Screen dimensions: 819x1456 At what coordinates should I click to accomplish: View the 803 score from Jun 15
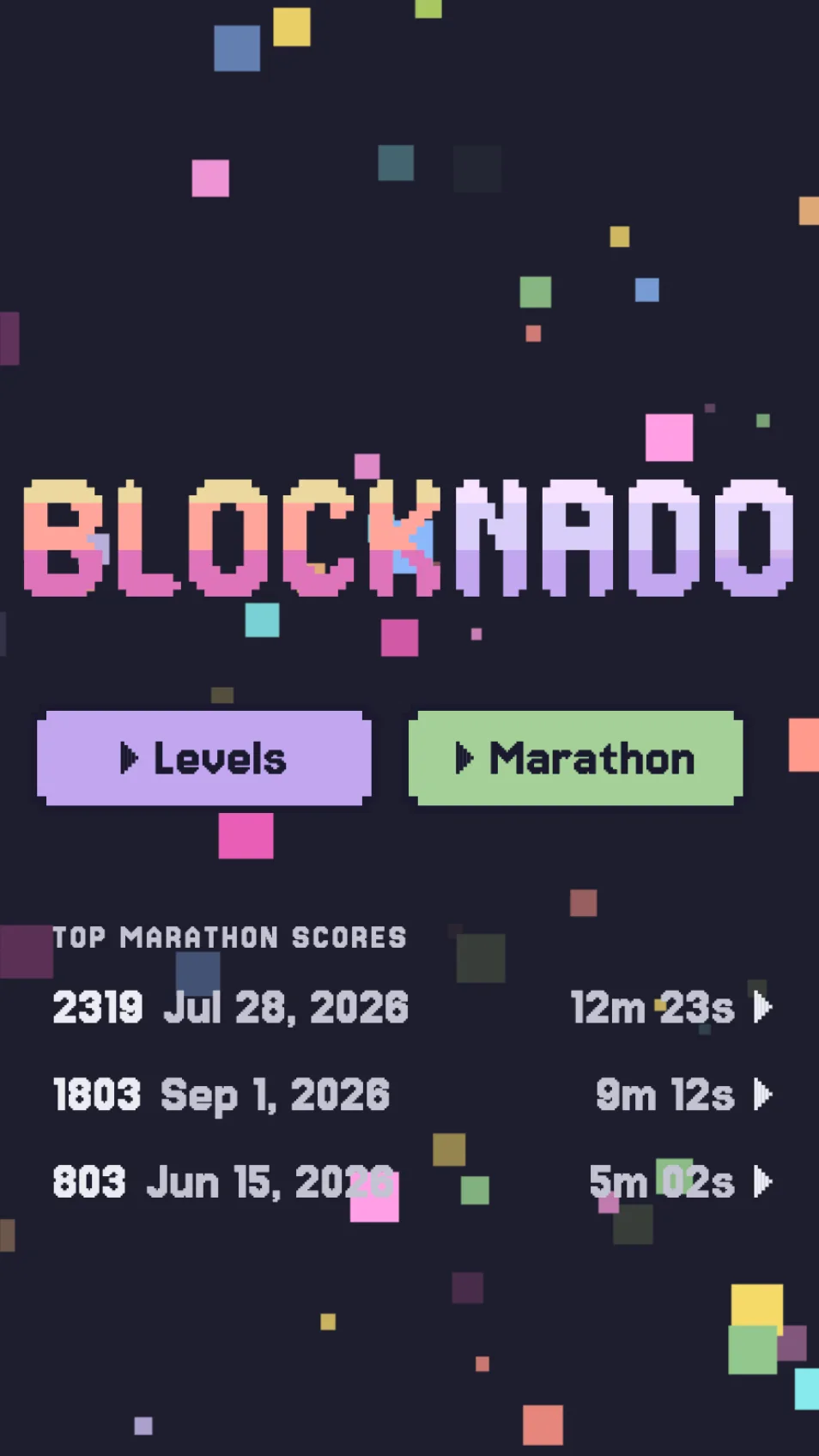coord(412,1182)
